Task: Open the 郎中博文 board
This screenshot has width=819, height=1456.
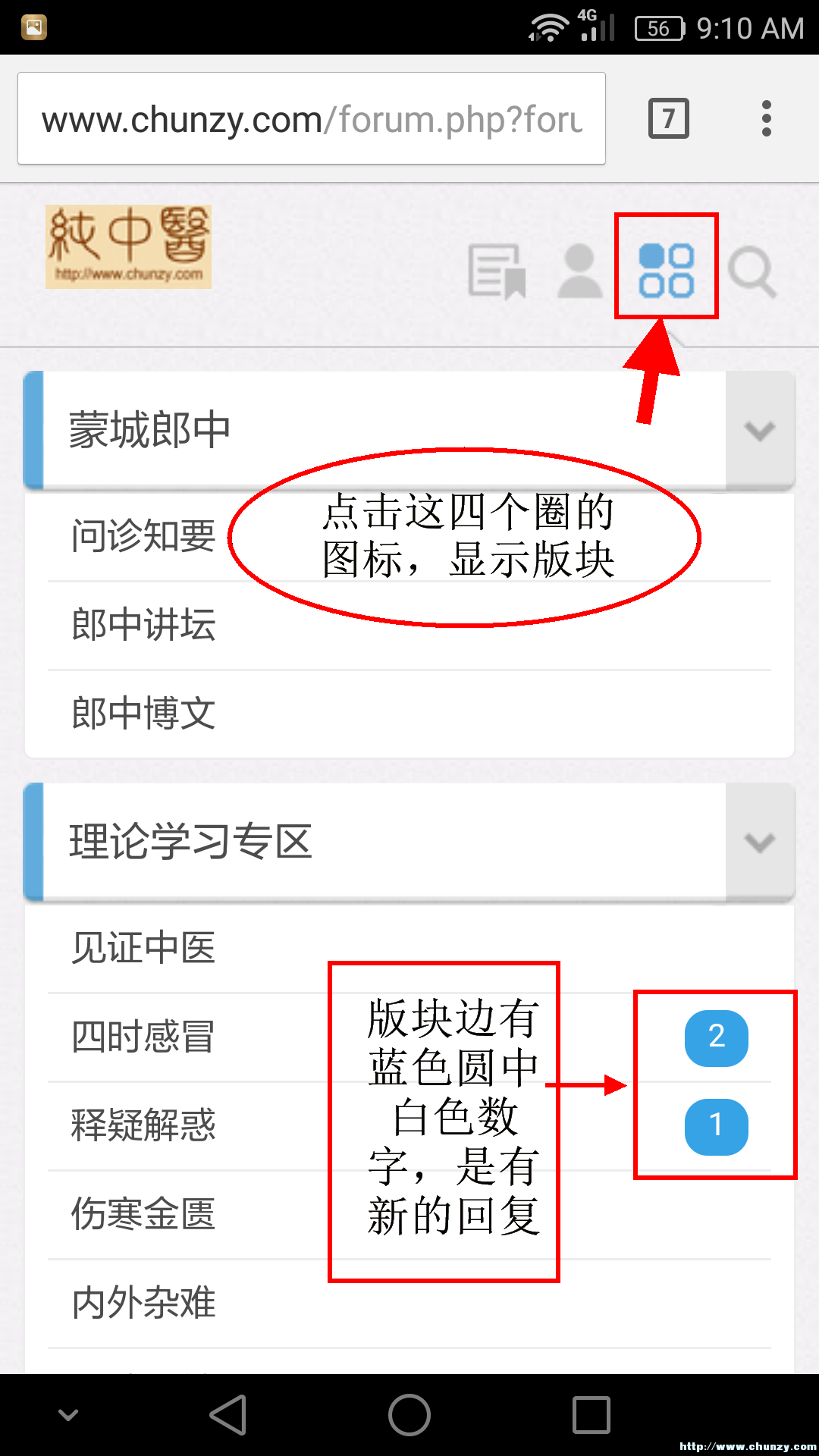Action: 143,714
